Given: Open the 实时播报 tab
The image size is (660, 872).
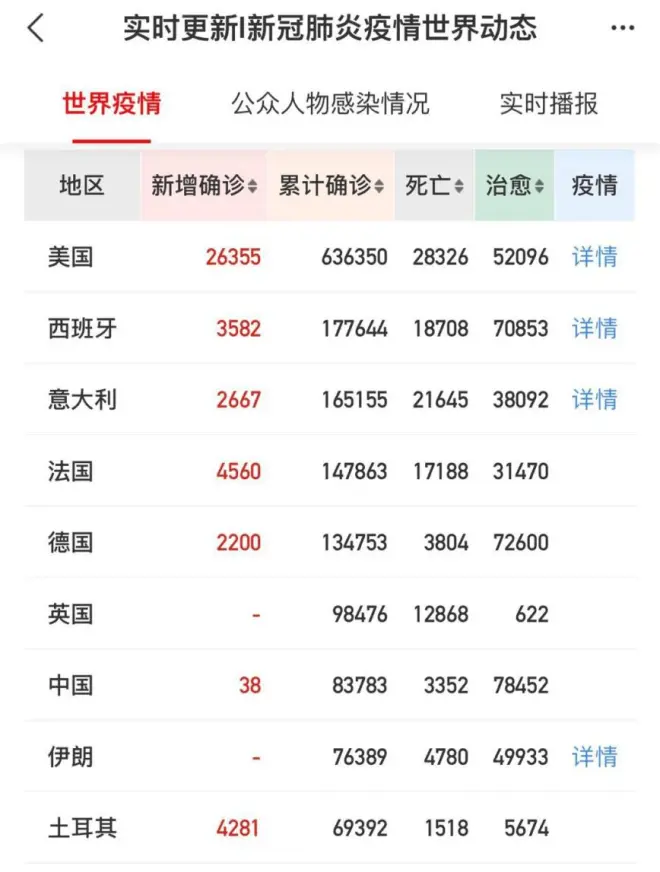Looking at the screenshot, I should tap(548, 104).
